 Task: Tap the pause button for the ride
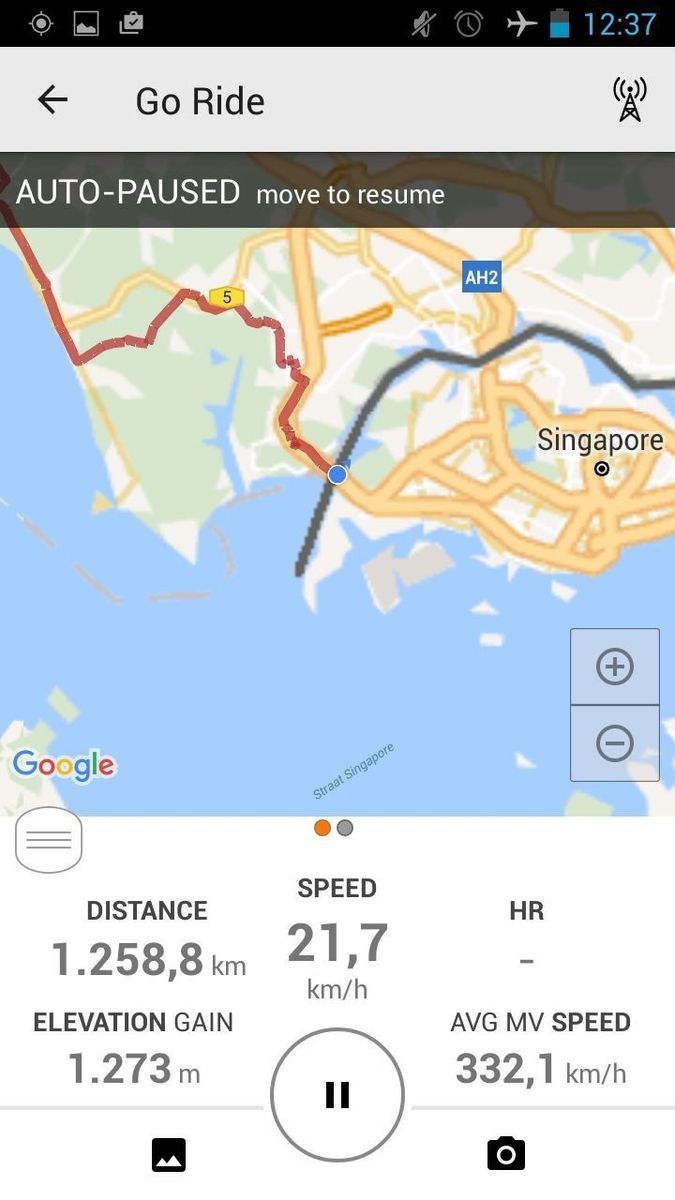(x=337, y=1094)
